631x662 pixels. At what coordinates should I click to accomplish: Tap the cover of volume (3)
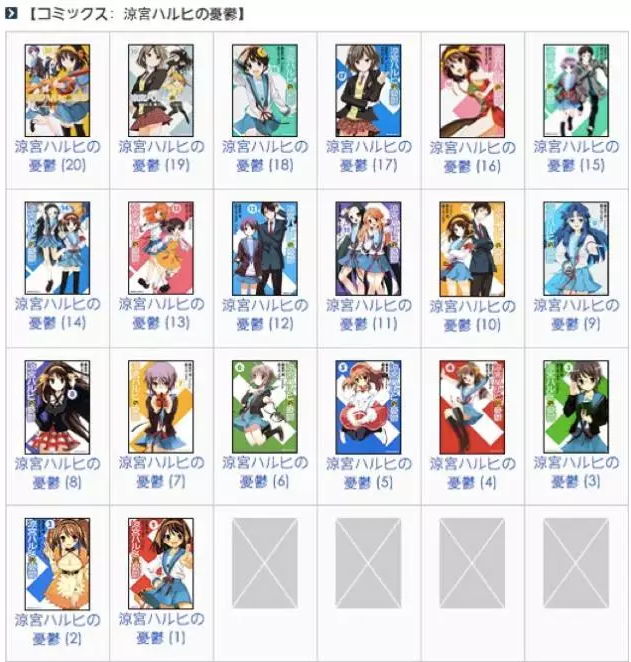coord(576,406)
